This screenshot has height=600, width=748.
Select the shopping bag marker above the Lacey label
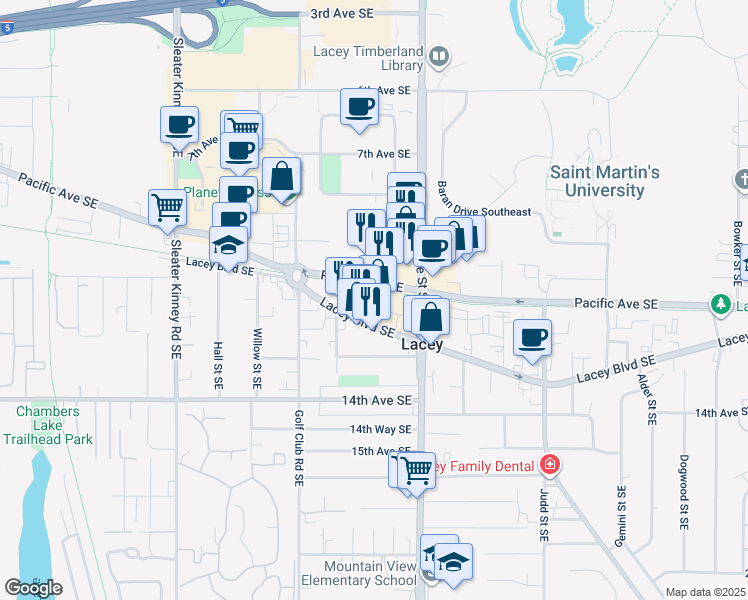(430, 318)
